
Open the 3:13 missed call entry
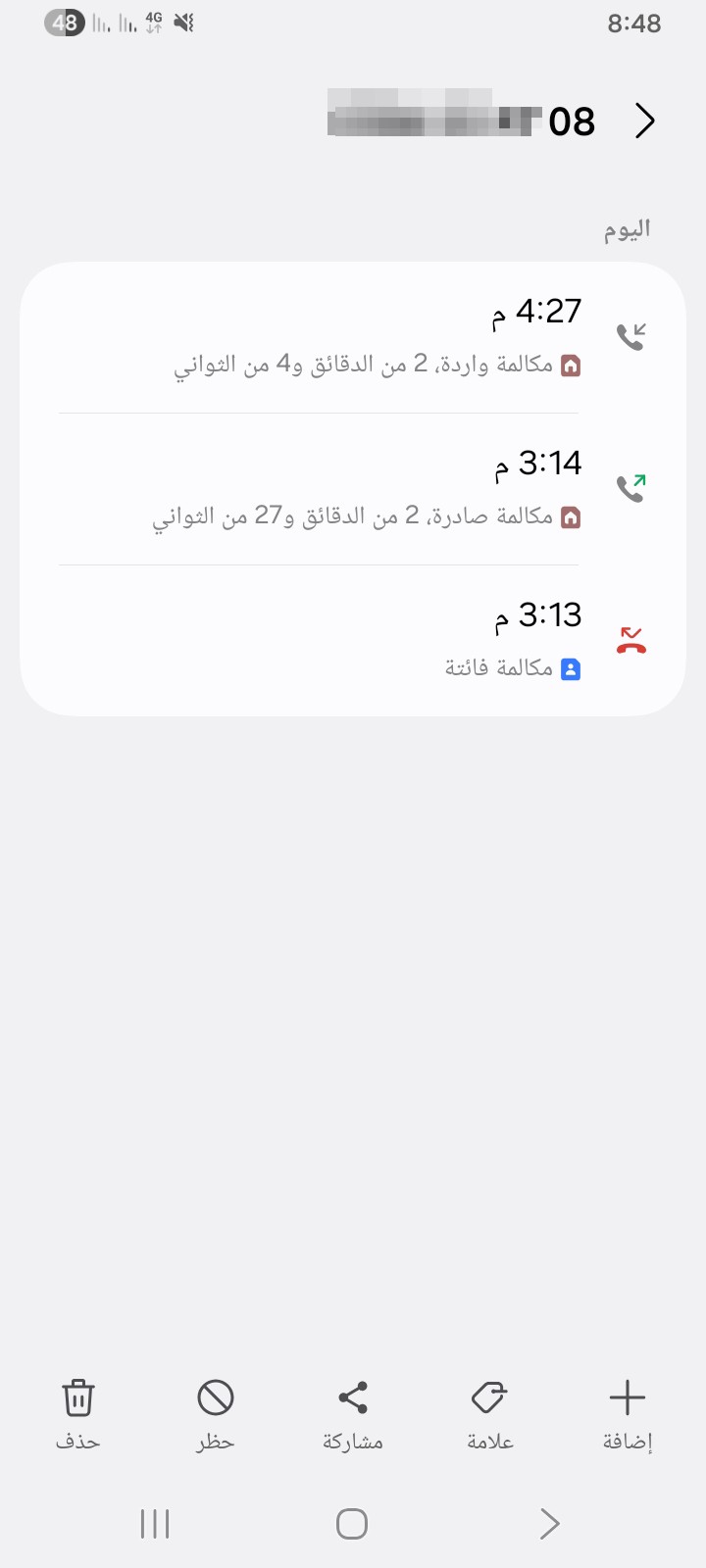pyautogui.click(x=353, y=641)
